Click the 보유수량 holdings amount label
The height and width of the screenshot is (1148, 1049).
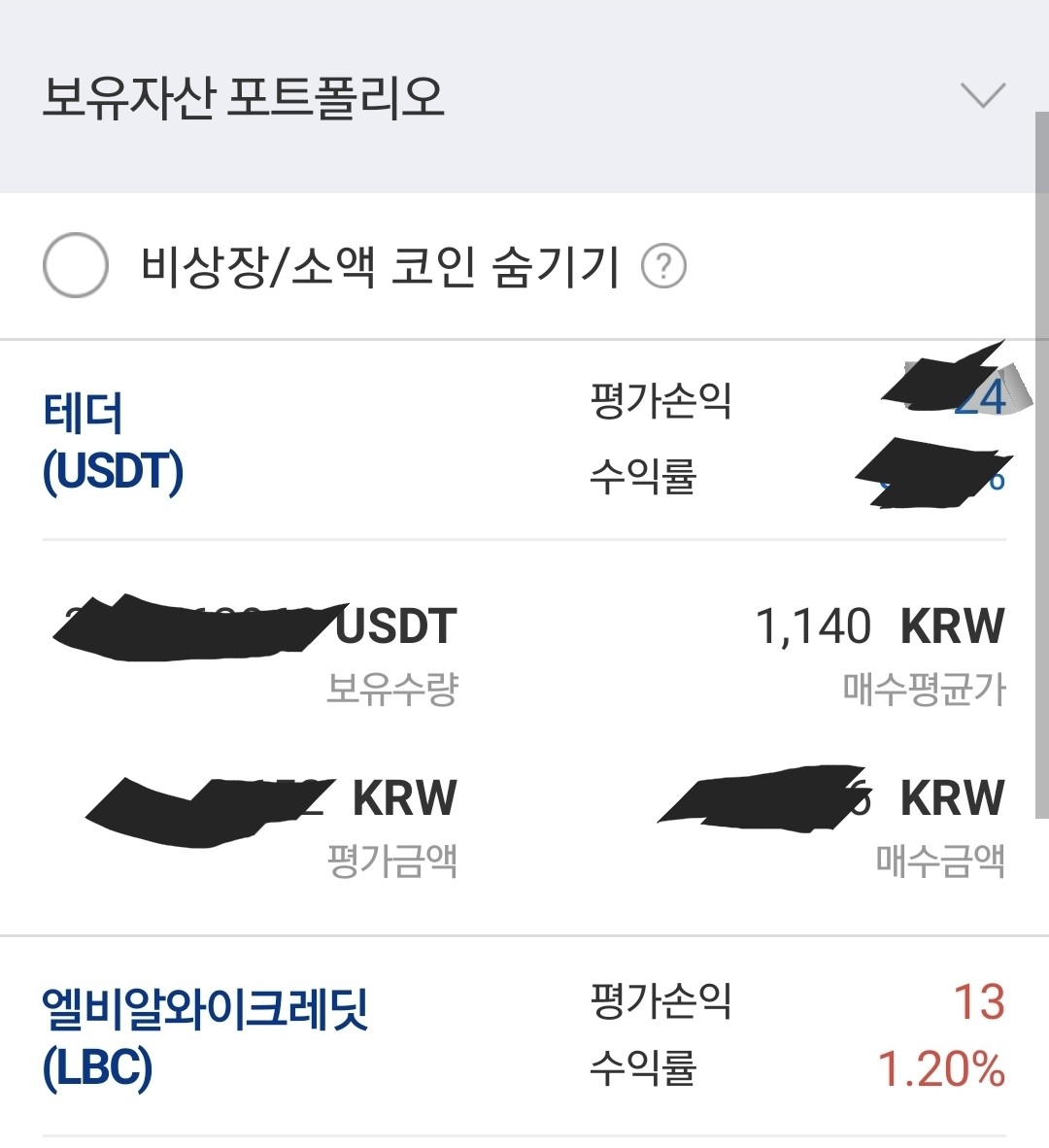click(393, 690)
